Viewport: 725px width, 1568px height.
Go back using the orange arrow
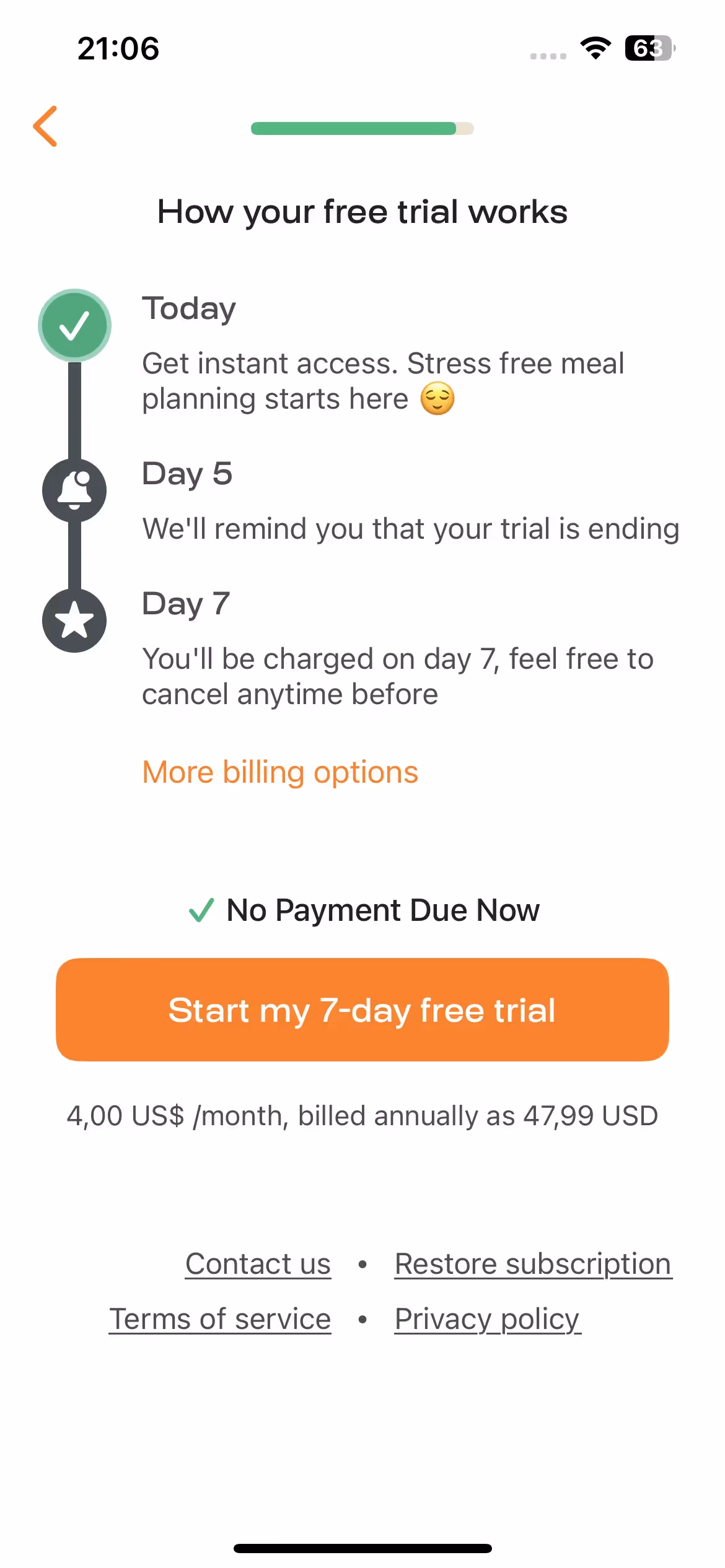(46, 126)
